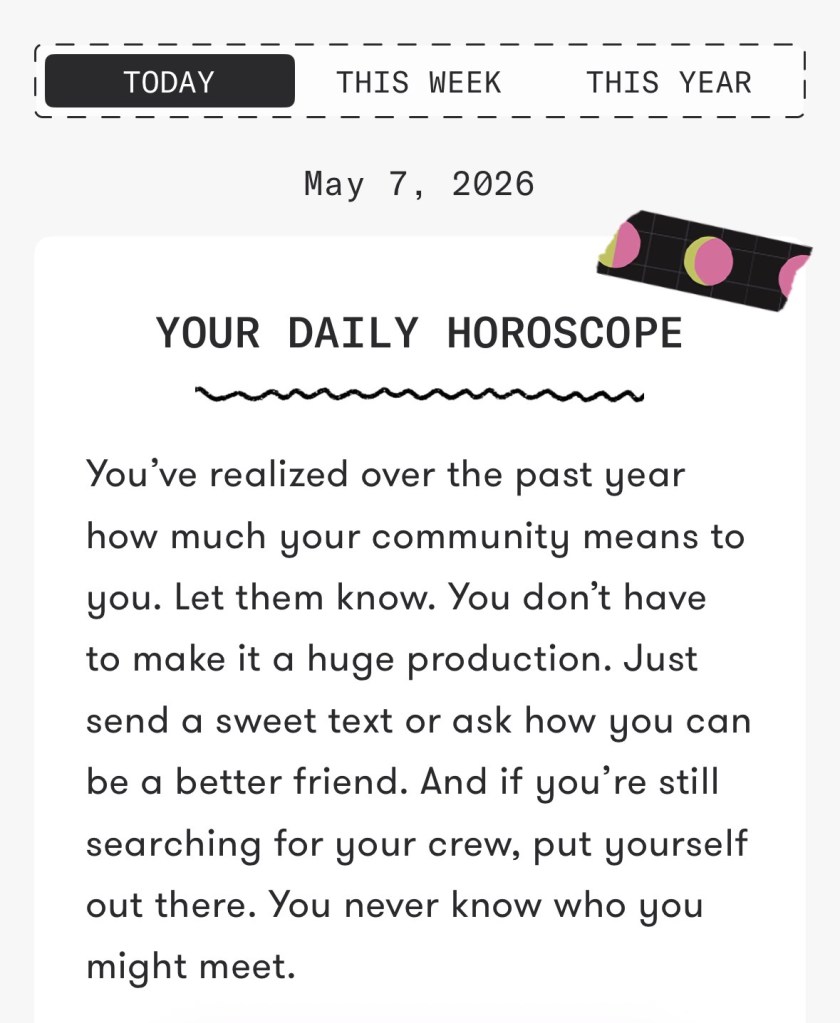Select the TODAY horoscope tab
Screen dimensions: 840x1023
point(170,82)
